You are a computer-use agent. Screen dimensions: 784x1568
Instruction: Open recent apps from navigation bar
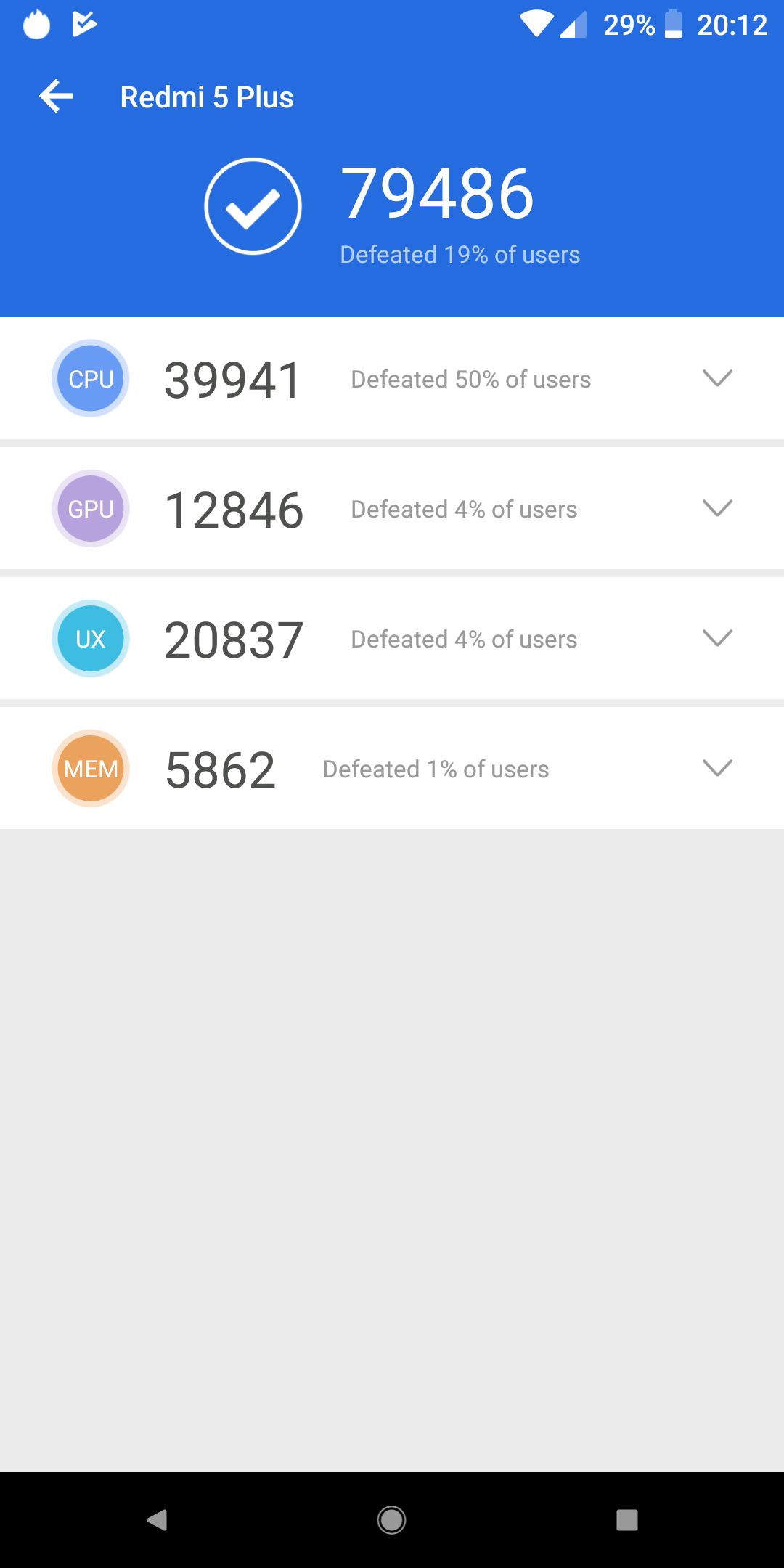(x=627, y=1519)
